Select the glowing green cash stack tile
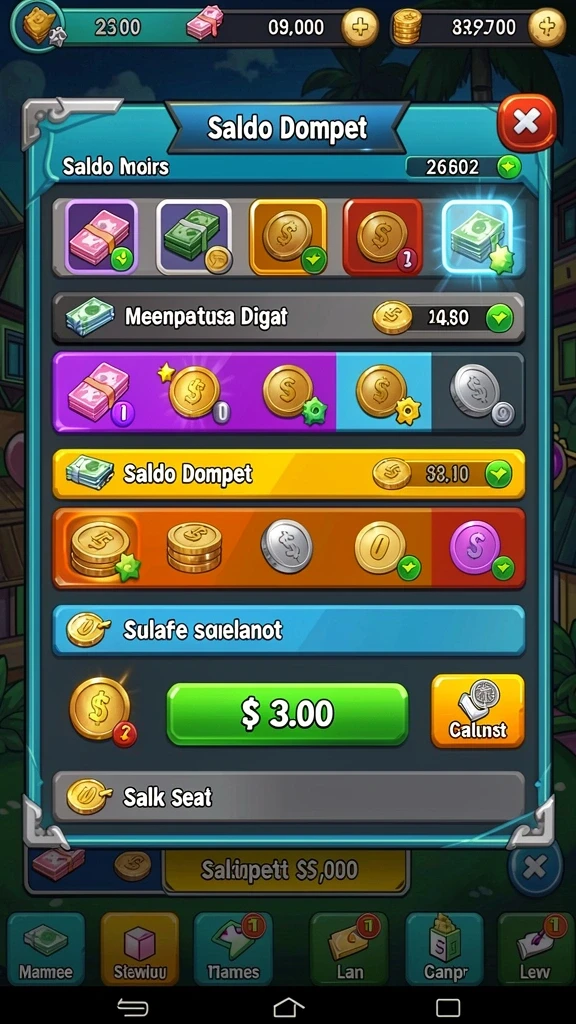 [477, 236]
